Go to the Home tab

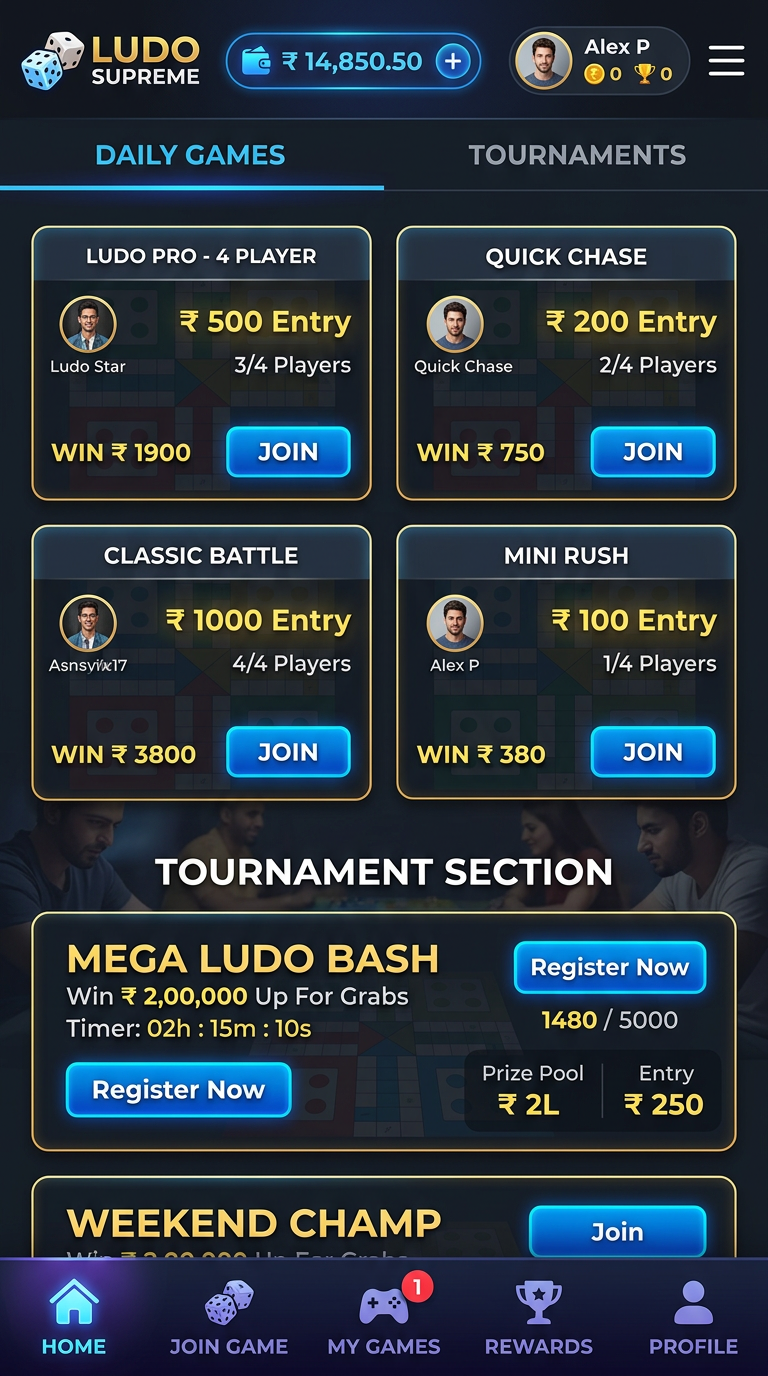[74, 1320]
